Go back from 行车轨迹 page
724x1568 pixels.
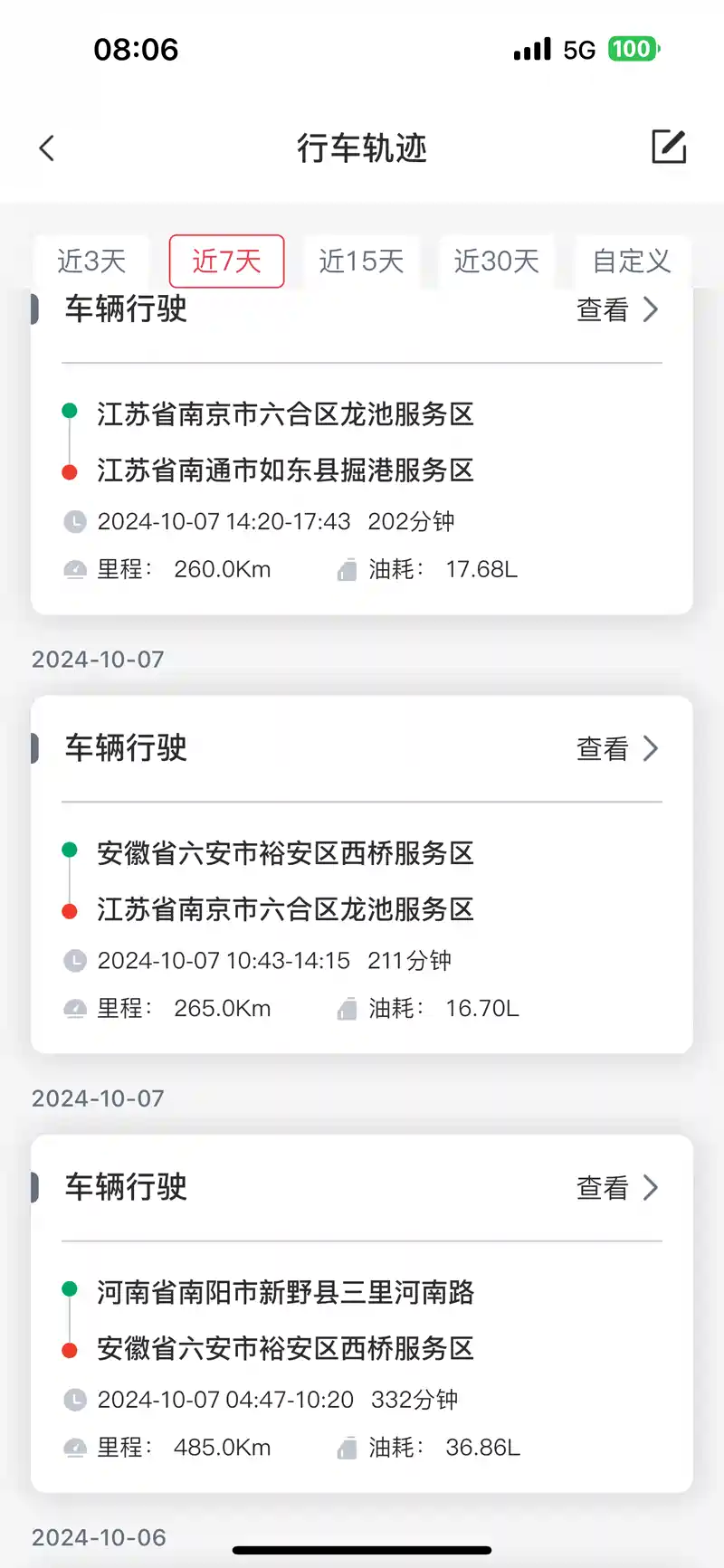(x=47, y=148)
